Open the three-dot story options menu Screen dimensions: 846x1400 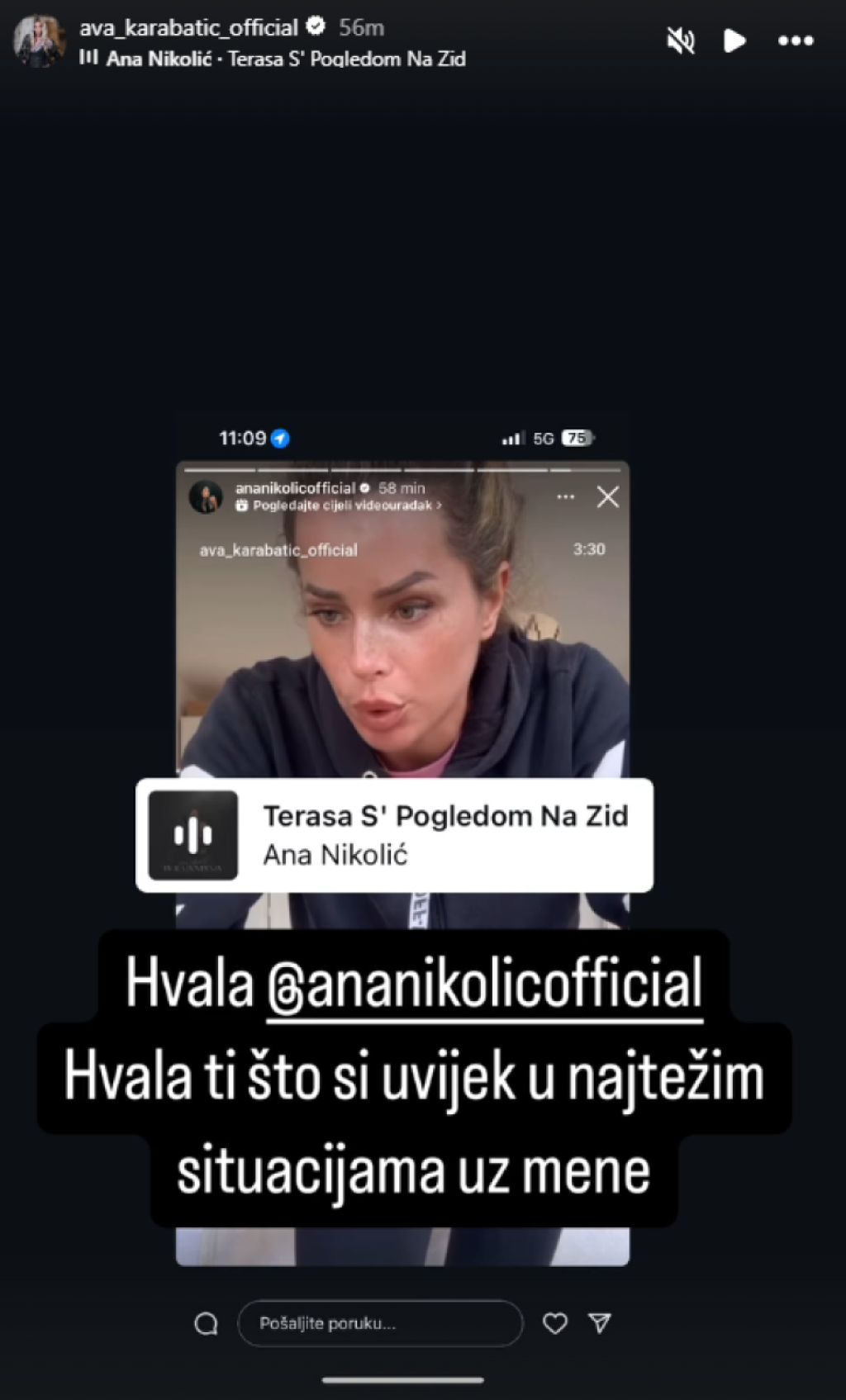pos(796,40)
